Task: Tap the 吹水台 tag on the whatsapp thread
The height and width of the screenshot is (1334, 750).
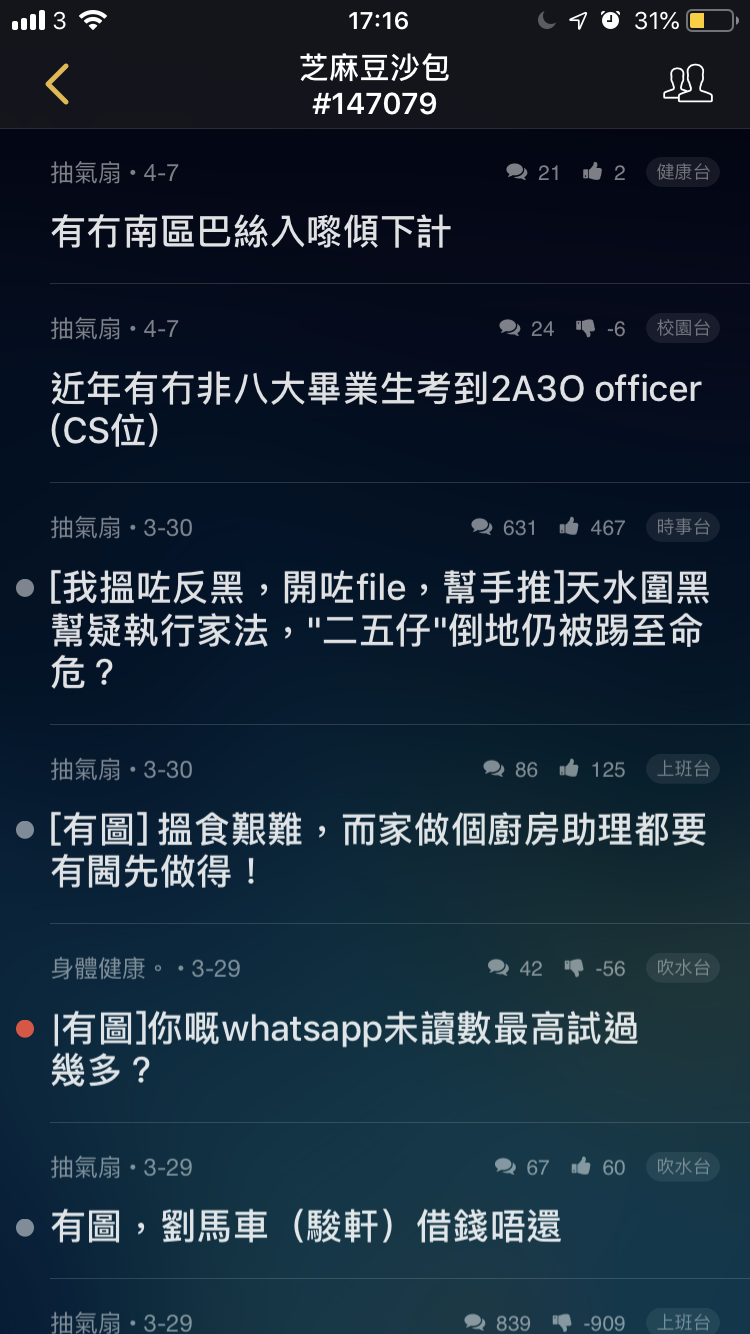Action: [683, 967]
